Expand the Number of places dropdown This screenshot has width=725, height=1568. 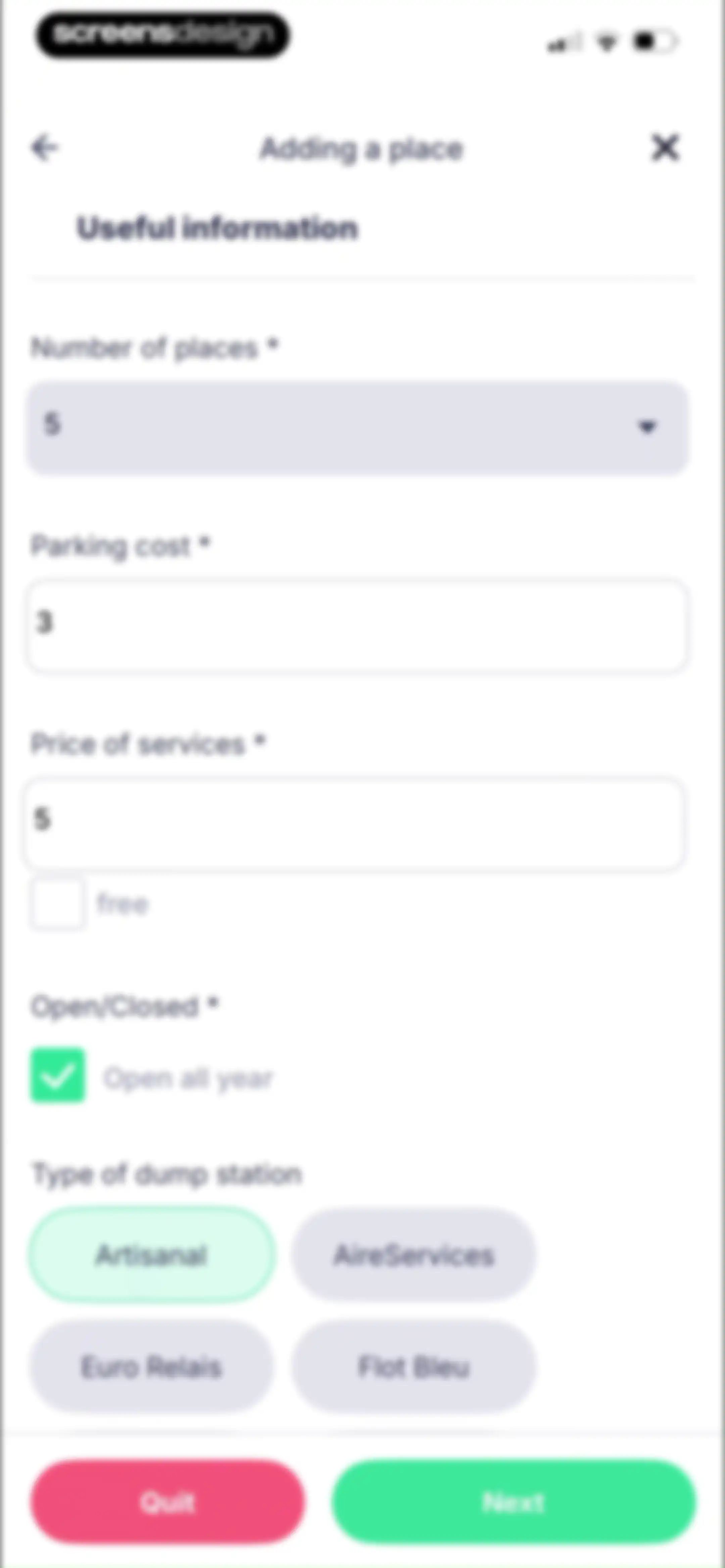(x=358, y=427)
